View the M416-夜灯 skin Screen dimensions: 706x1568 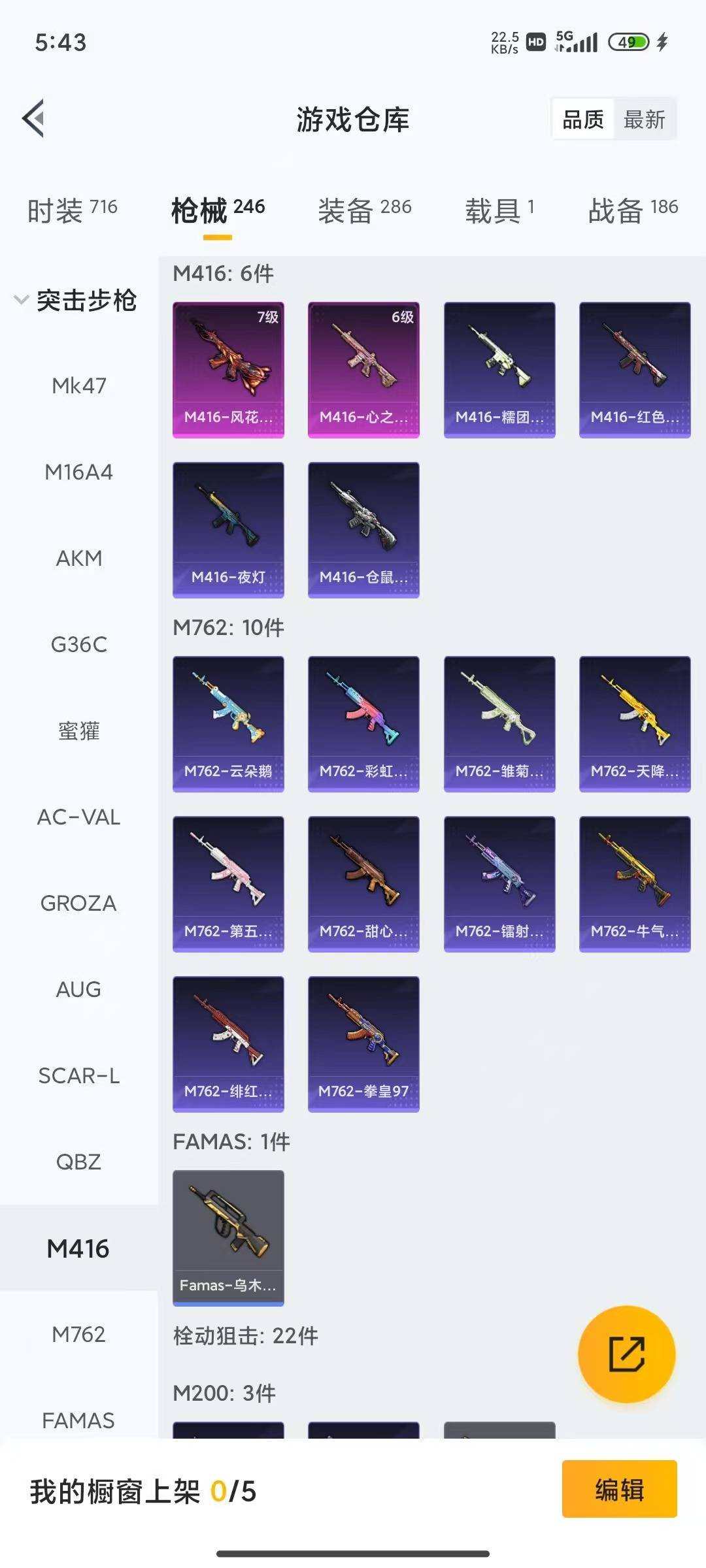point(228,529)
